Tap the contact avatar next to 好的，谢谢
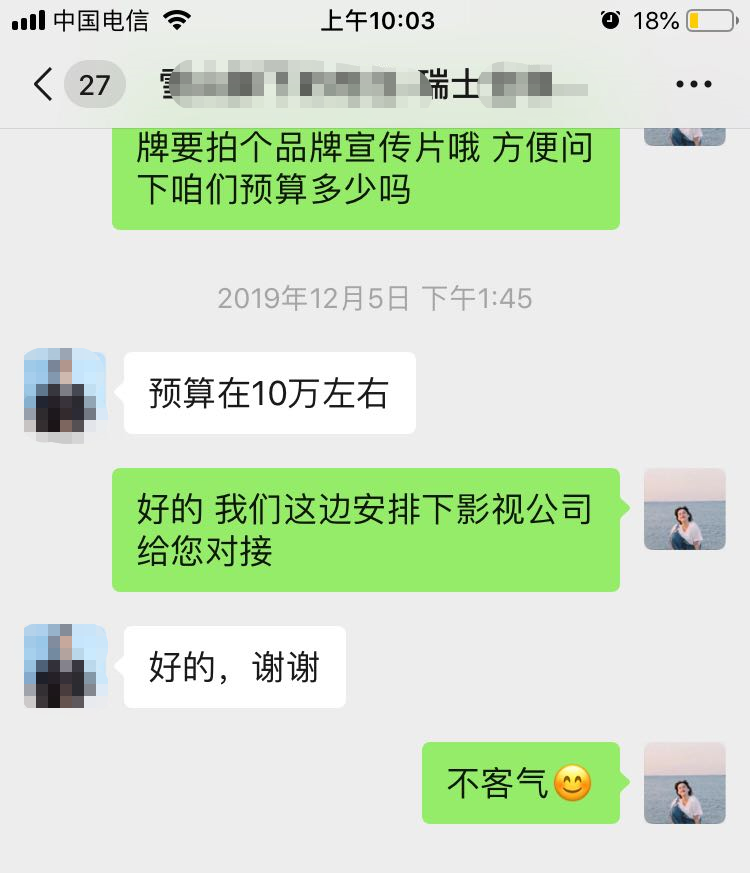This screenshot has height=873, width=750. pos(63,666)
